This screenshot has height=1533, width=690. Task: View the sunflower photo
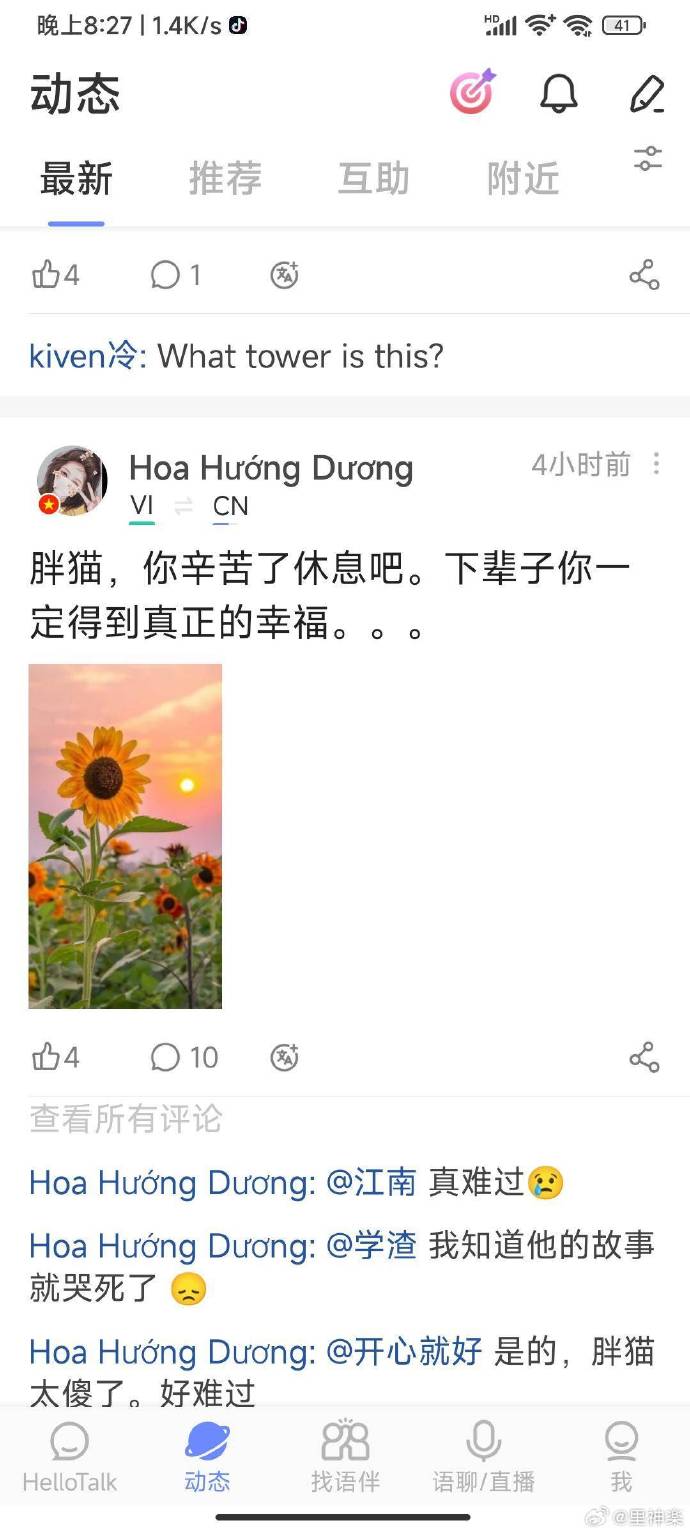pos(125,836)
